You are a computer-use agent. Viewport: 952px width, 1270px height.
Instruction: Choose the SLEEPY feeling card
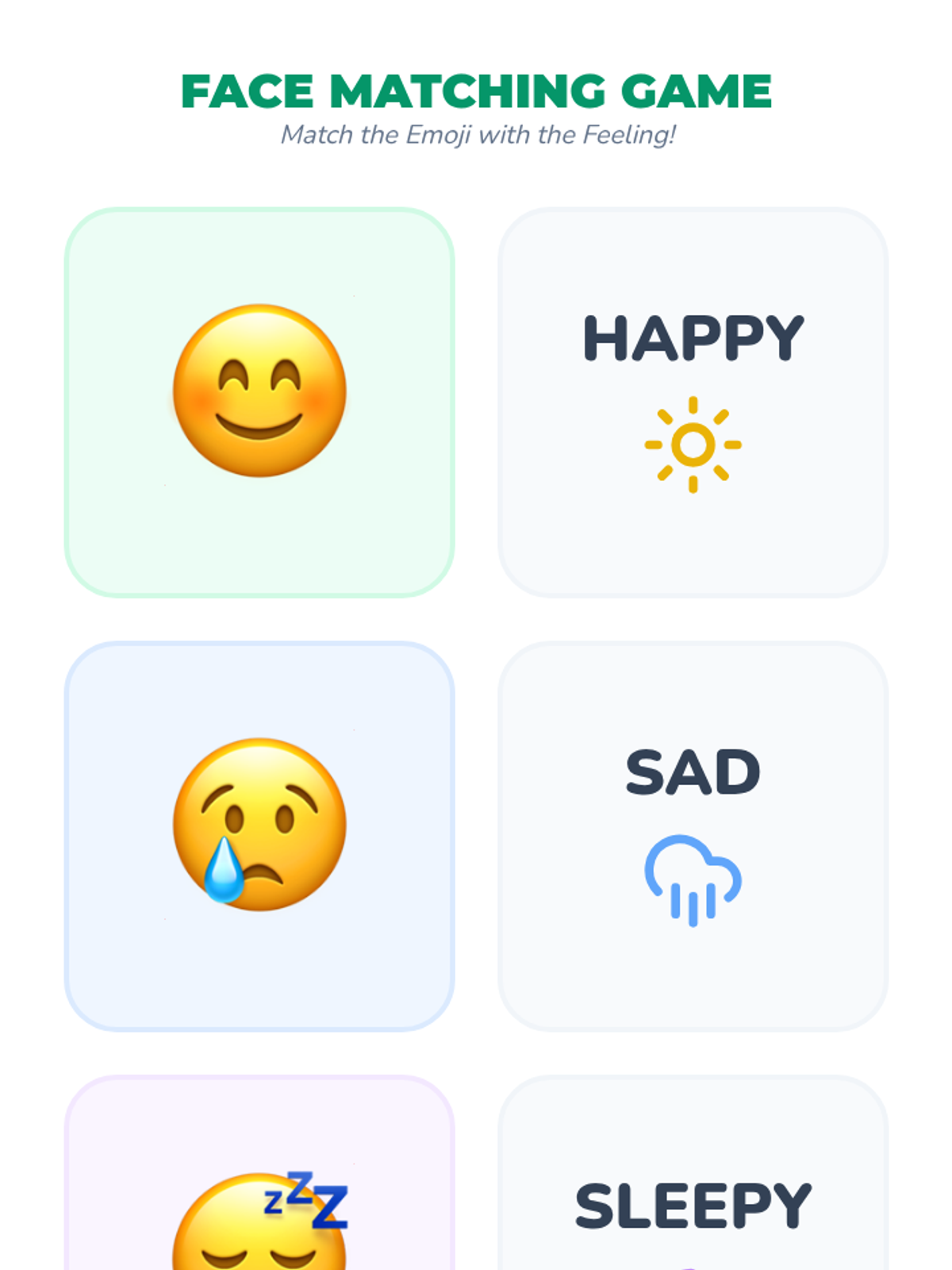693,1173
